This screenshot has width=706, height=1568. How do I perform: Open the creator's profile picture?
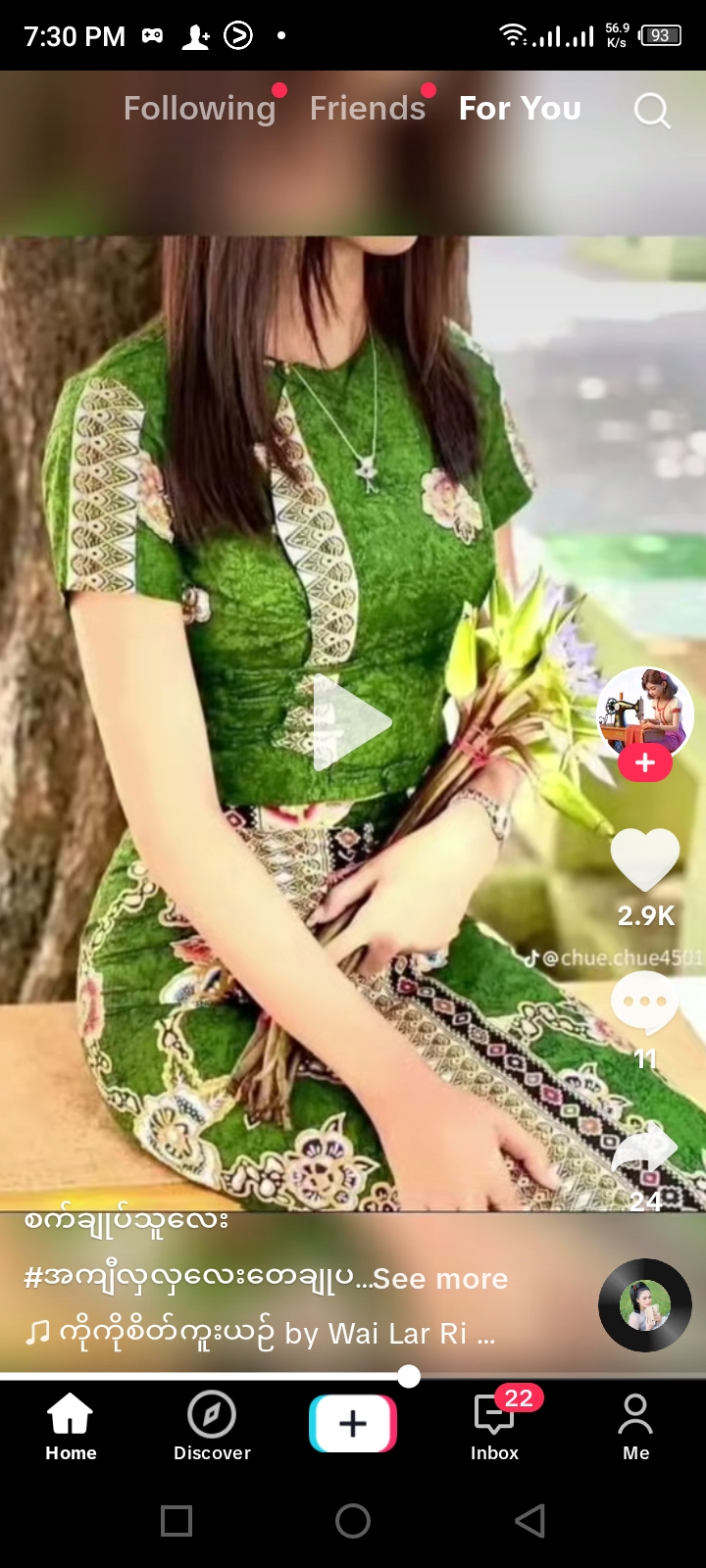click(x=644, y=712)
